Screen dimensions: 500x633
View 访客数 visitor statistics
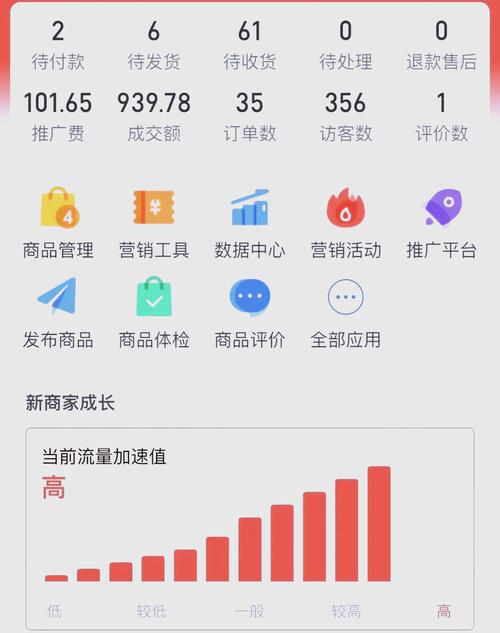pos(345,117)
